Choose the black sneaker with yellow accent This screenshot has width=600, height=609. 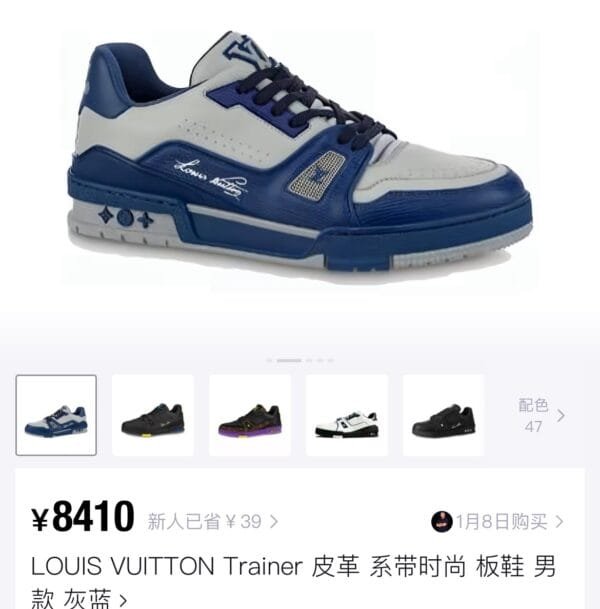[x=153, y=415]
